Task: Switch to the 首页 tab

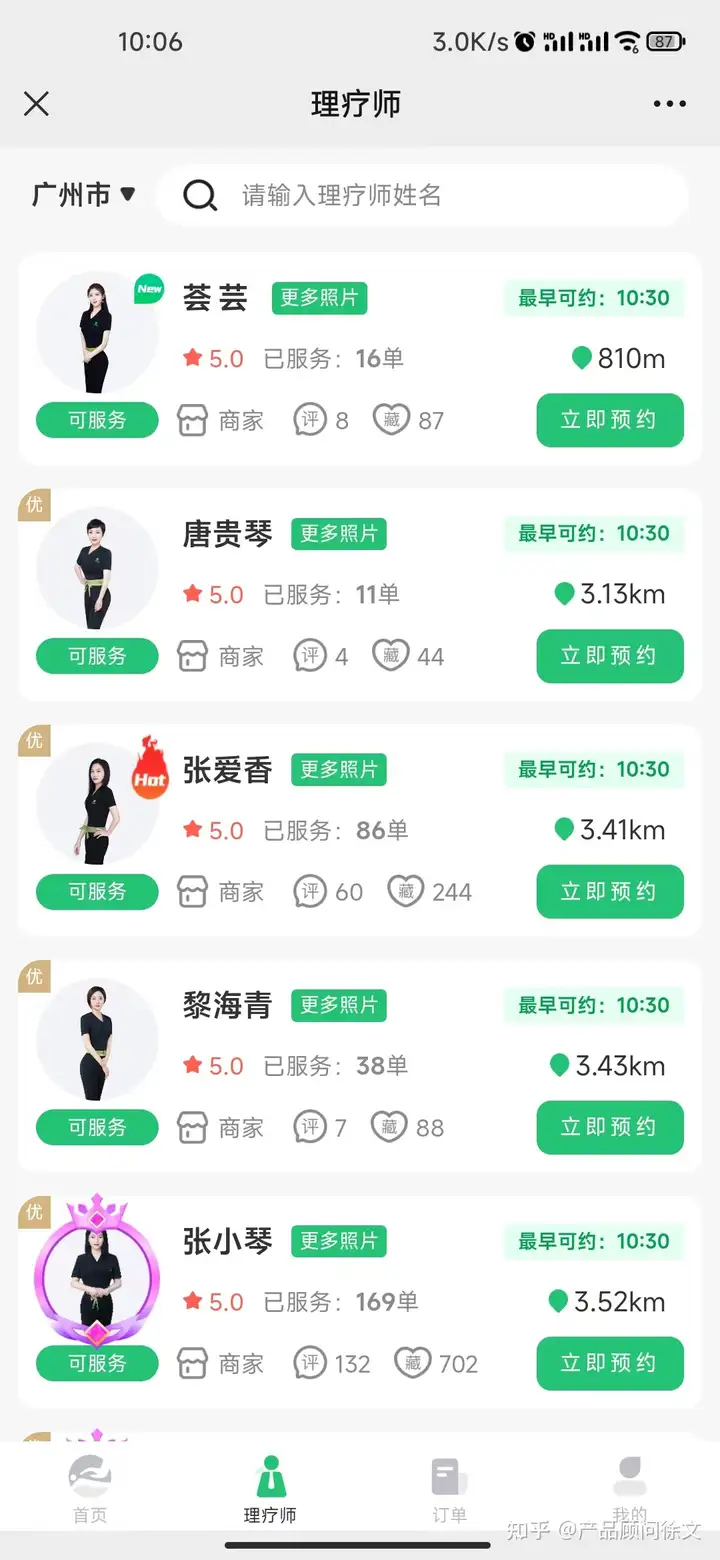Action: click(x=89, y=1490)
